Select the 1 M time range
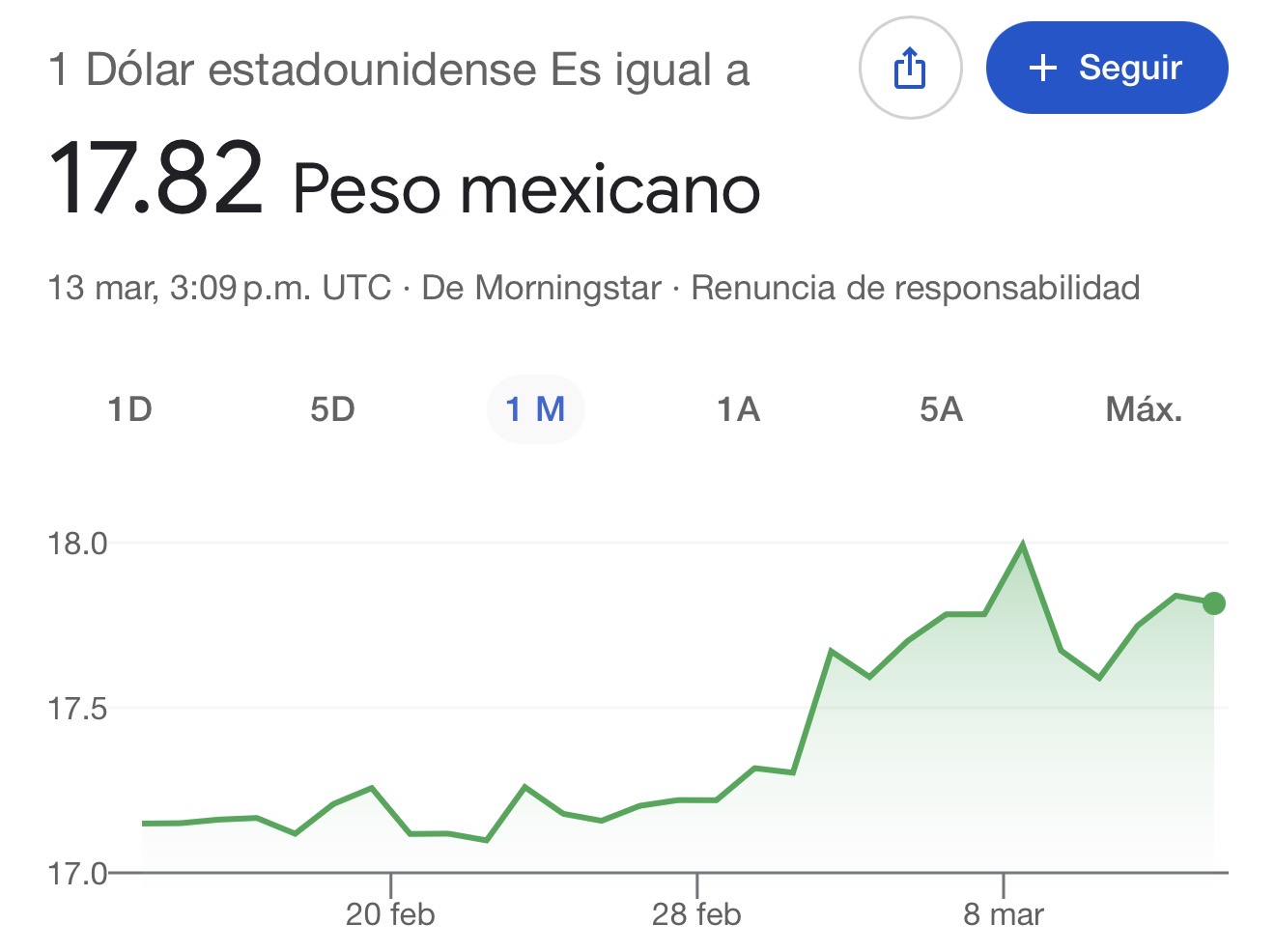 [535, 409]
